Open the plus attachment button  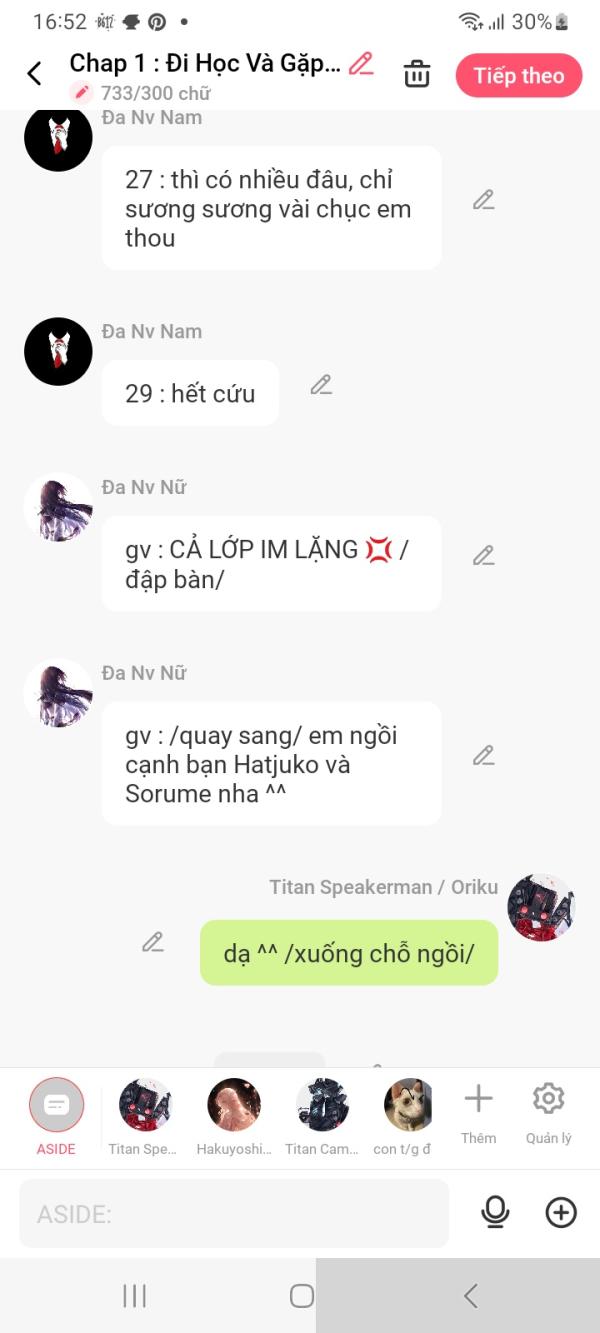click(561, 1213)
